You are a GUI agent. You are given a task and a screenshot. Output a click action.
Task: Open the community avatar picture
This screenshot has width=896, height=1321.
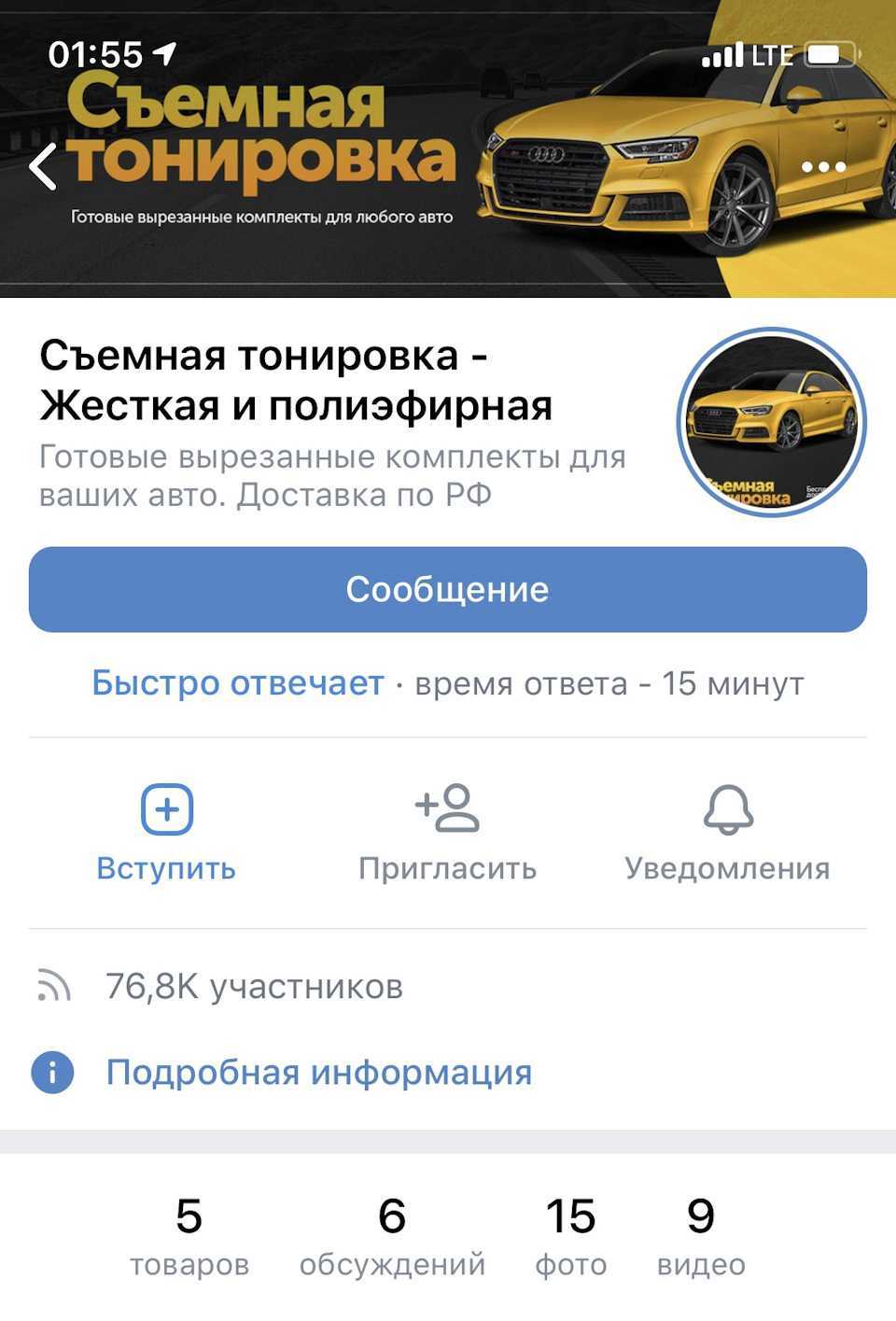click(x=772, y=422)
